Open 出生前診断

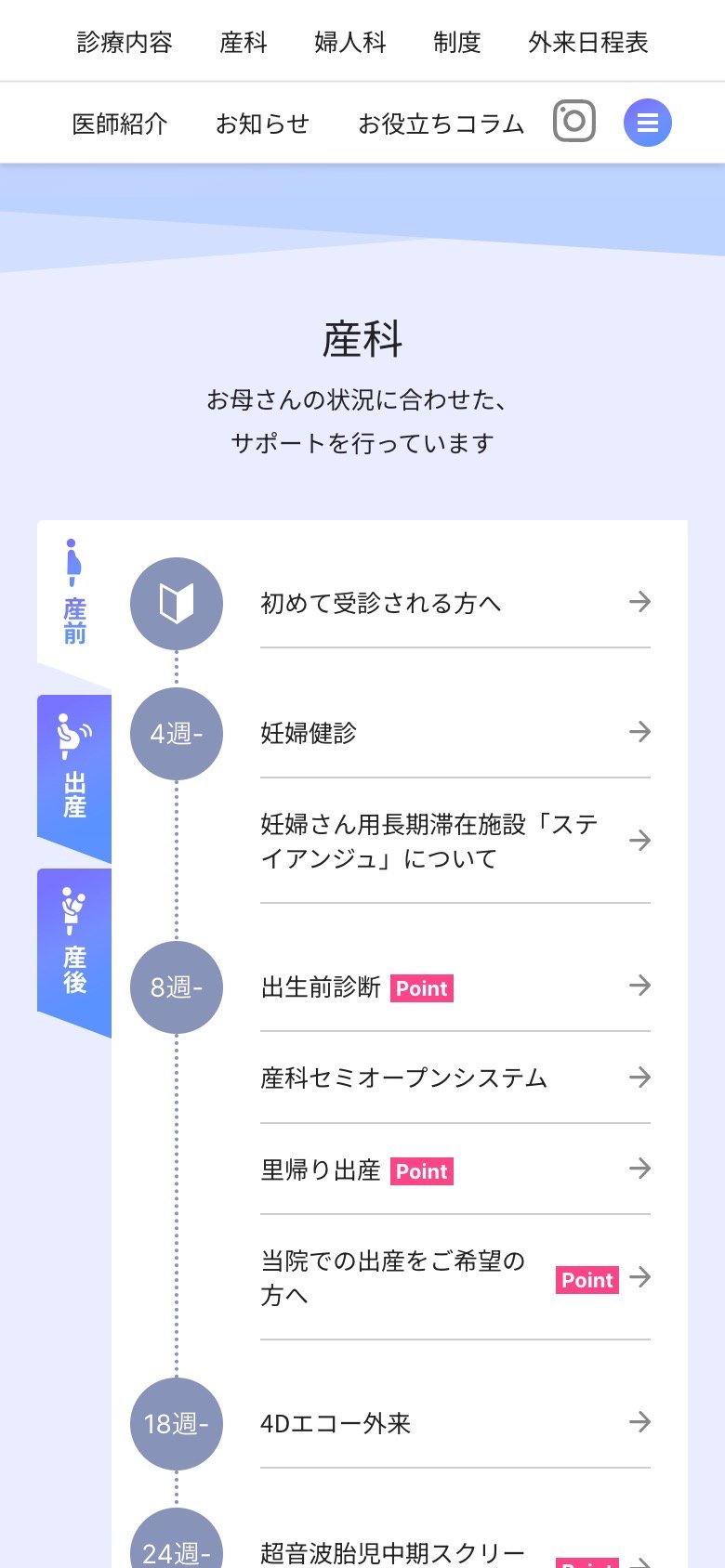(x=455, y=987)
